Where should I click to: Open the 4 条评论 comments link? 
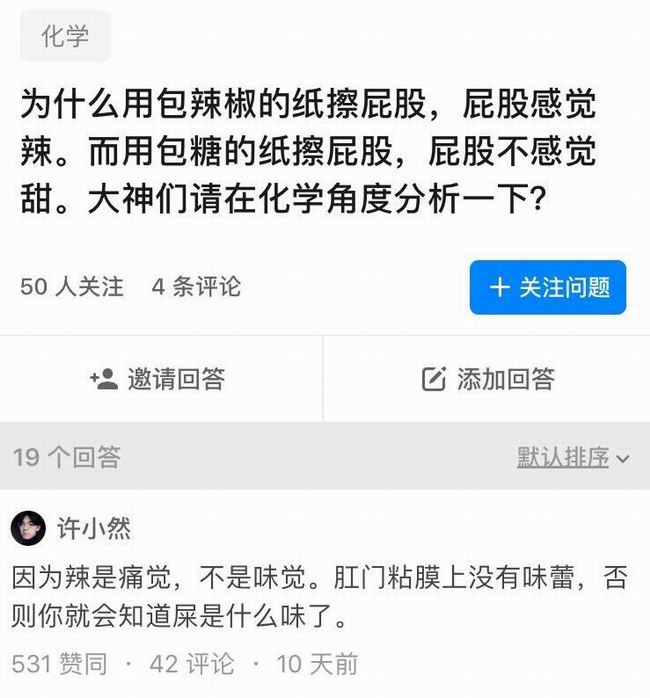tap(196, 286)
